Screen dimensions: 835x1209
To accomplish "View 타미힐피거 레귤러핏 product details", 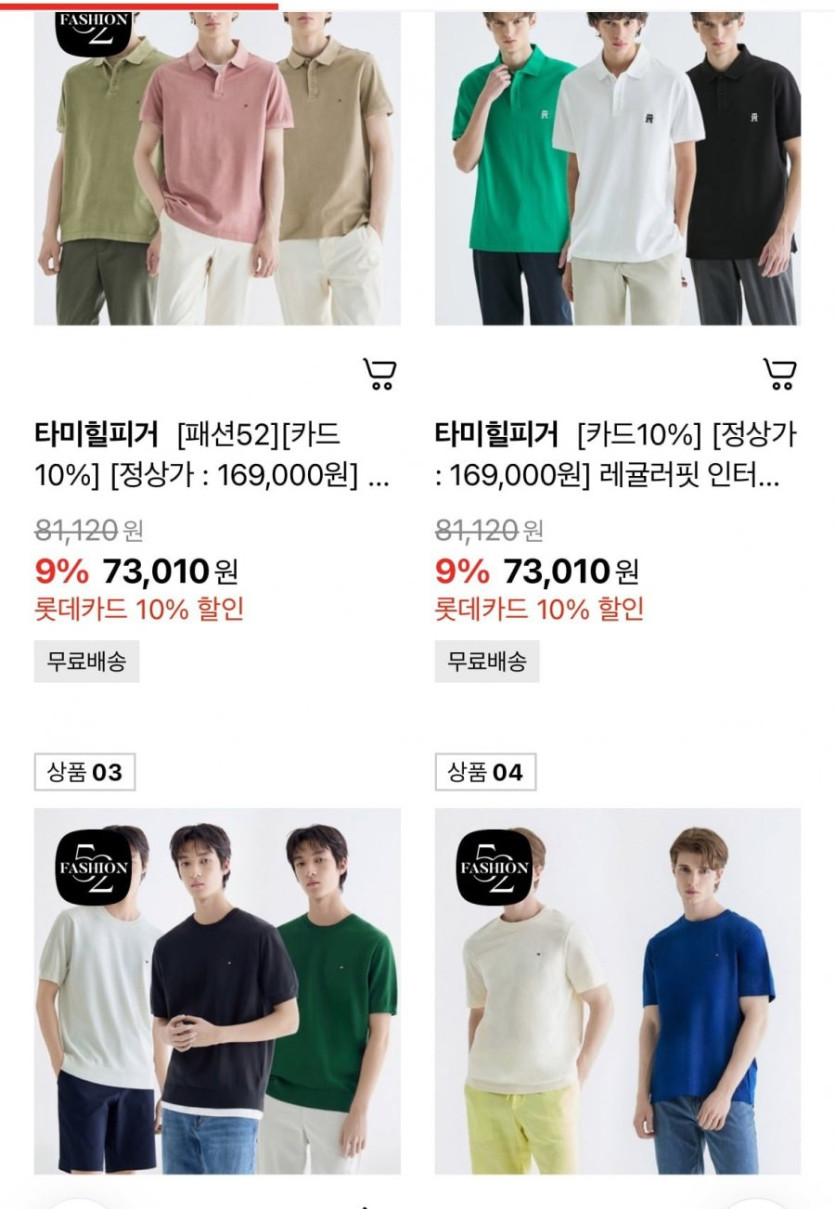I will click(x=615, y=454).
